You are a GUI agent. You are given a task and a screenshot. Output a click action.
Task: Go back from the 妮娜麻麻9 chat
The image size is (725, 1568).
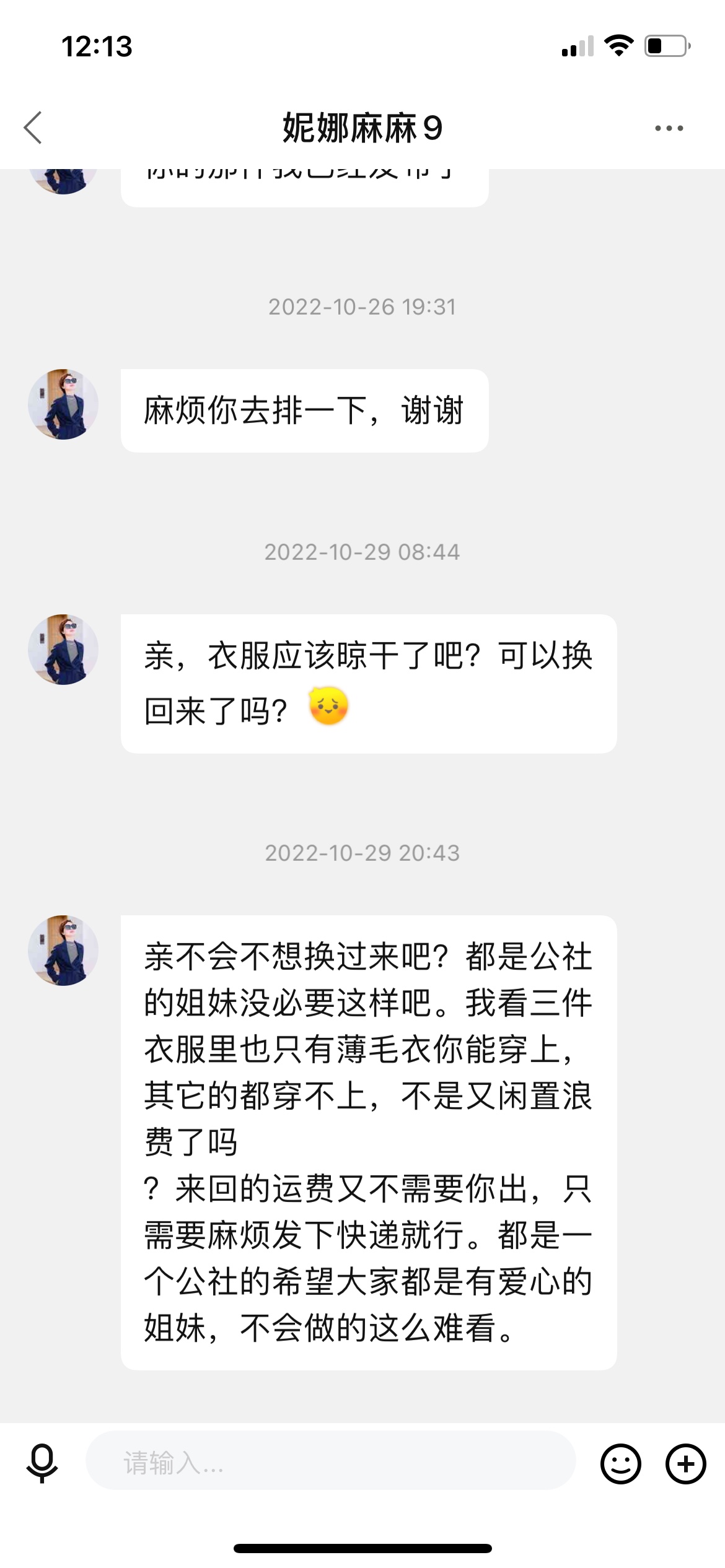click(33, 128)
